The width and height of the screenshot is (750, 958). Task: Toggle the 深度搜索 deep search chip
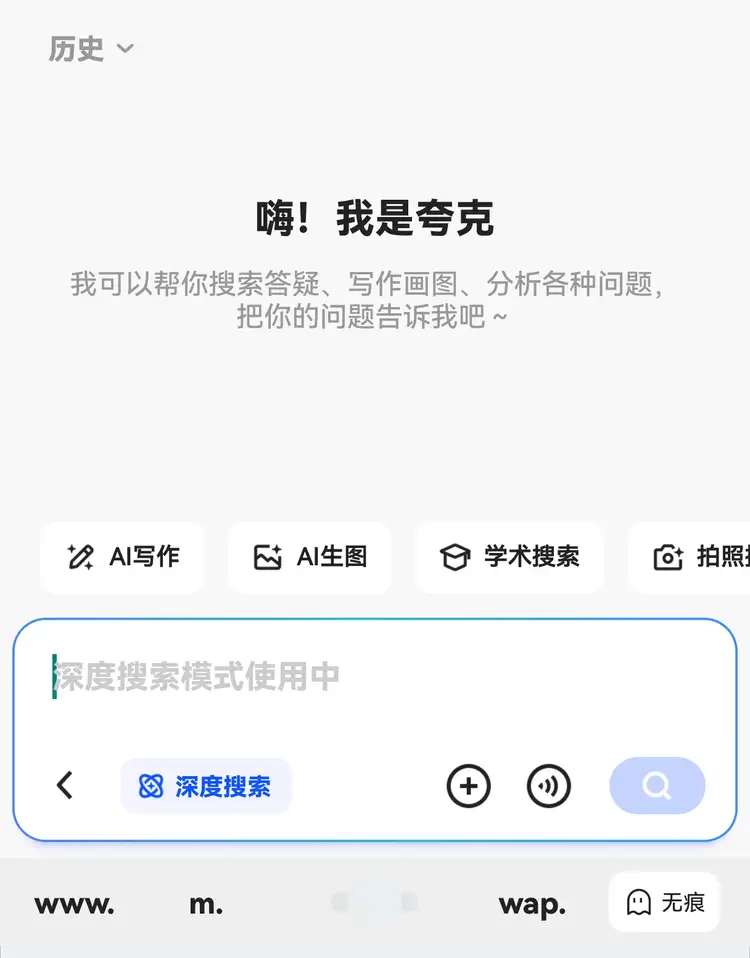point(206,786)
